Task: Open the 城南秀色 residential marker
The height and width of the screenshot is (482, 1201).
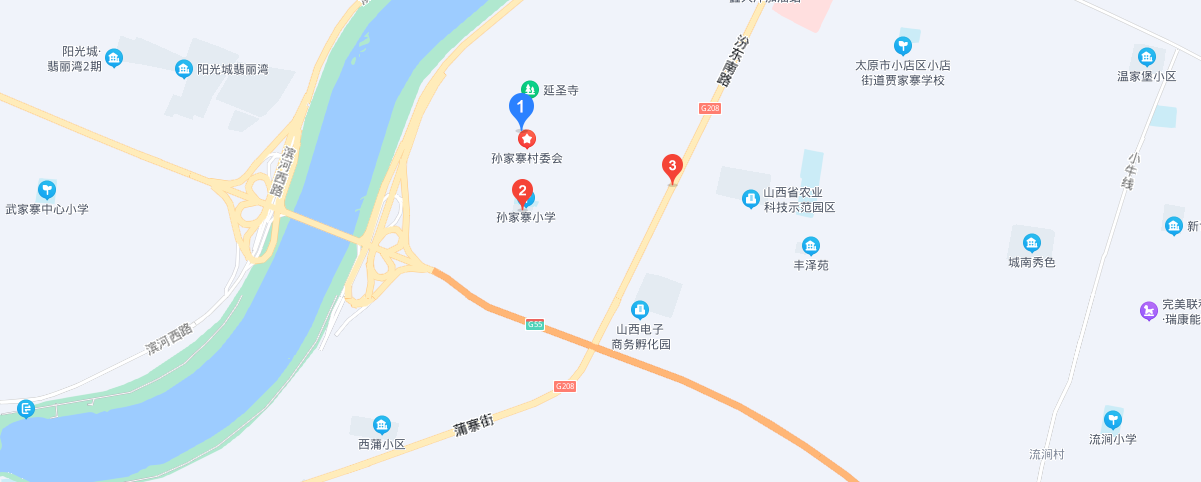Action: (x=1031, y=243)
